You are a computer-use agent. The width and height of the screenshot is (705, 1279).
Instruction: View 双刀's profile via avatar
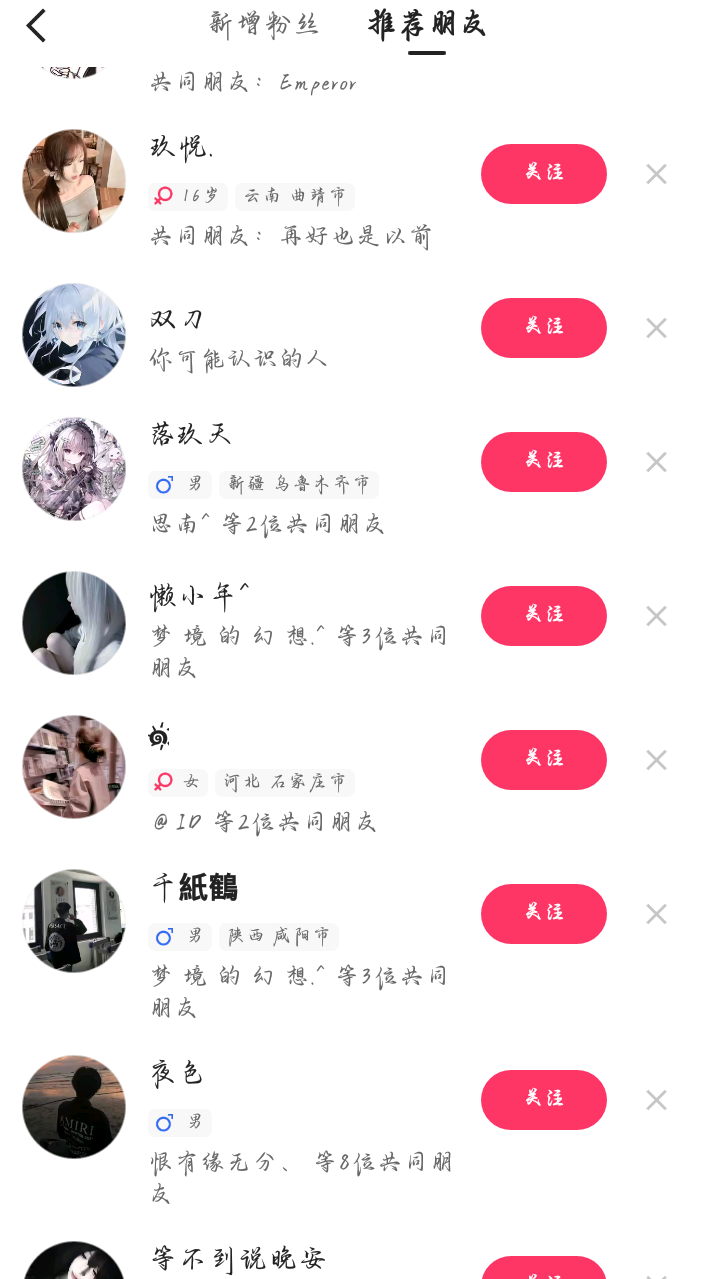74,335
